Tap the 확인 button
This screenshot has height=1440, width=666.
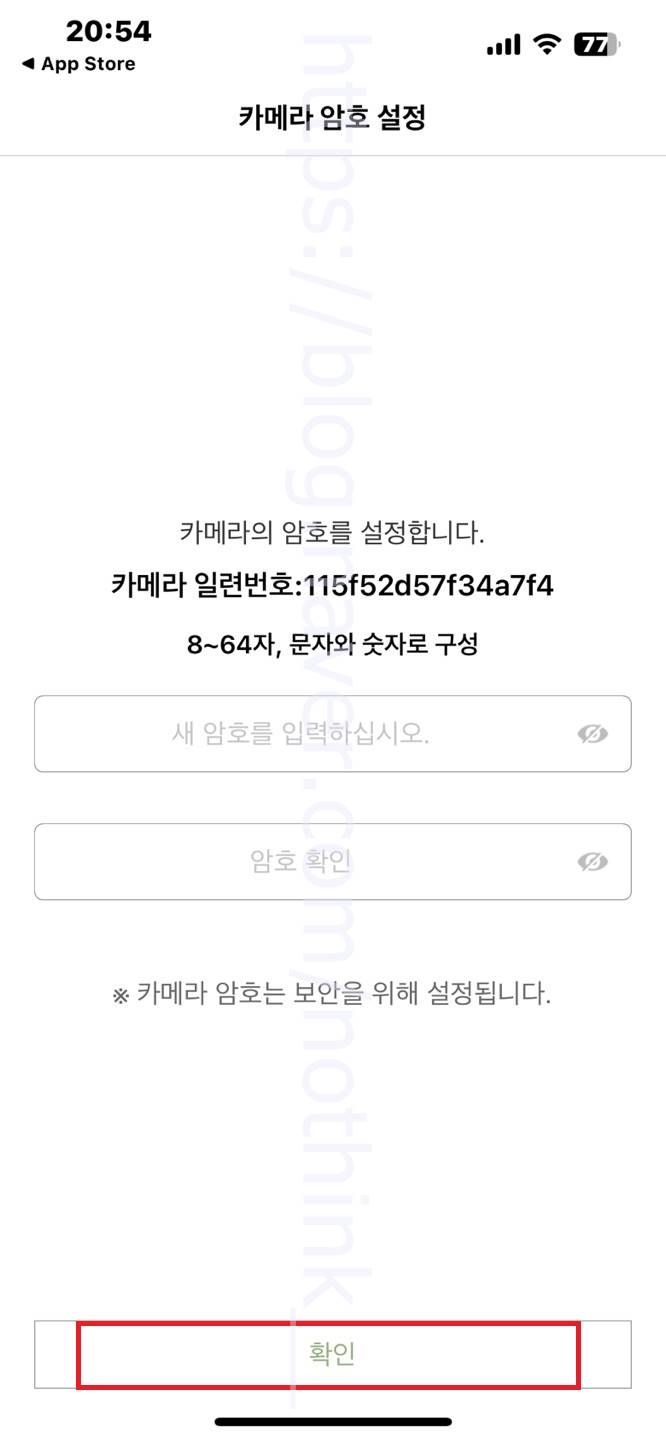[x=332, y=1354]
